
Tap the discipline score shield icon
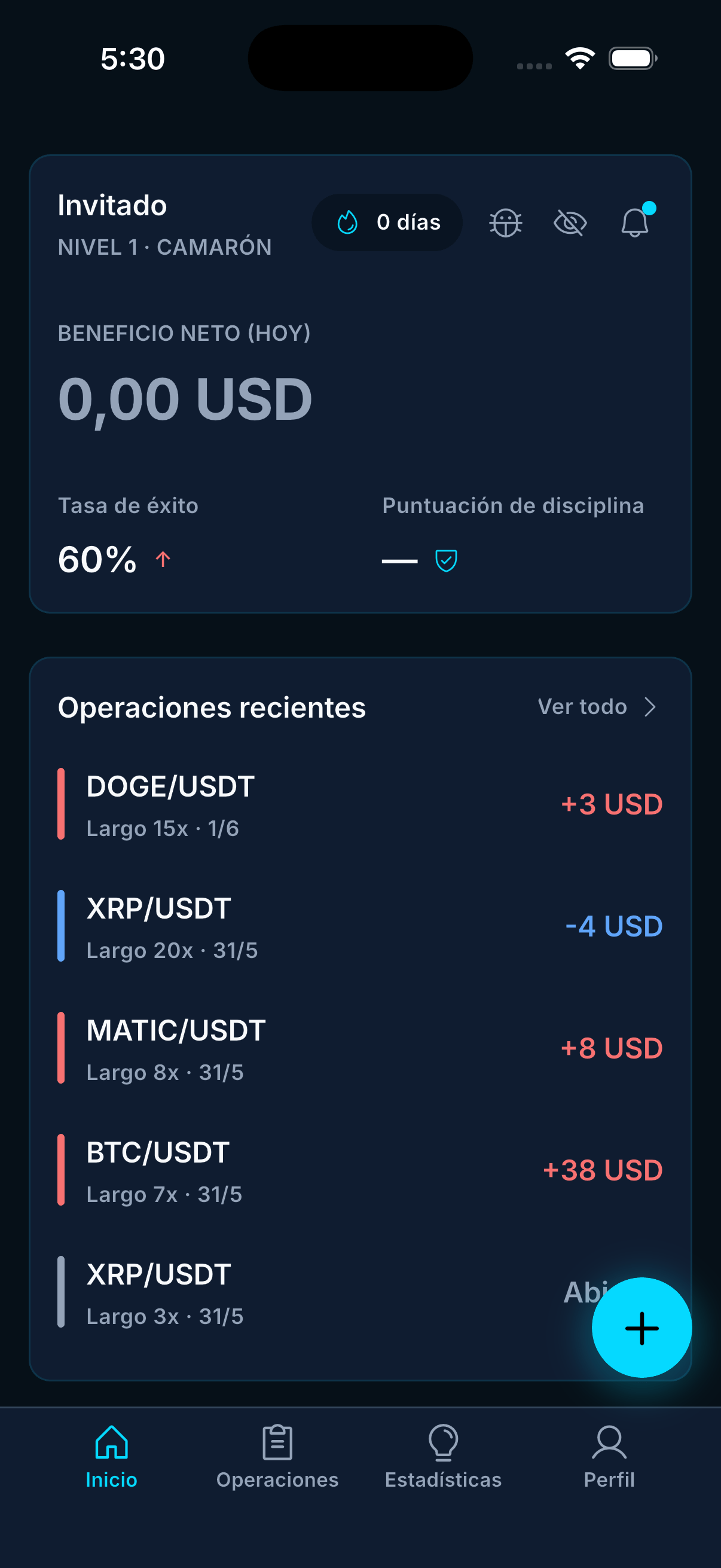(446, 560)
